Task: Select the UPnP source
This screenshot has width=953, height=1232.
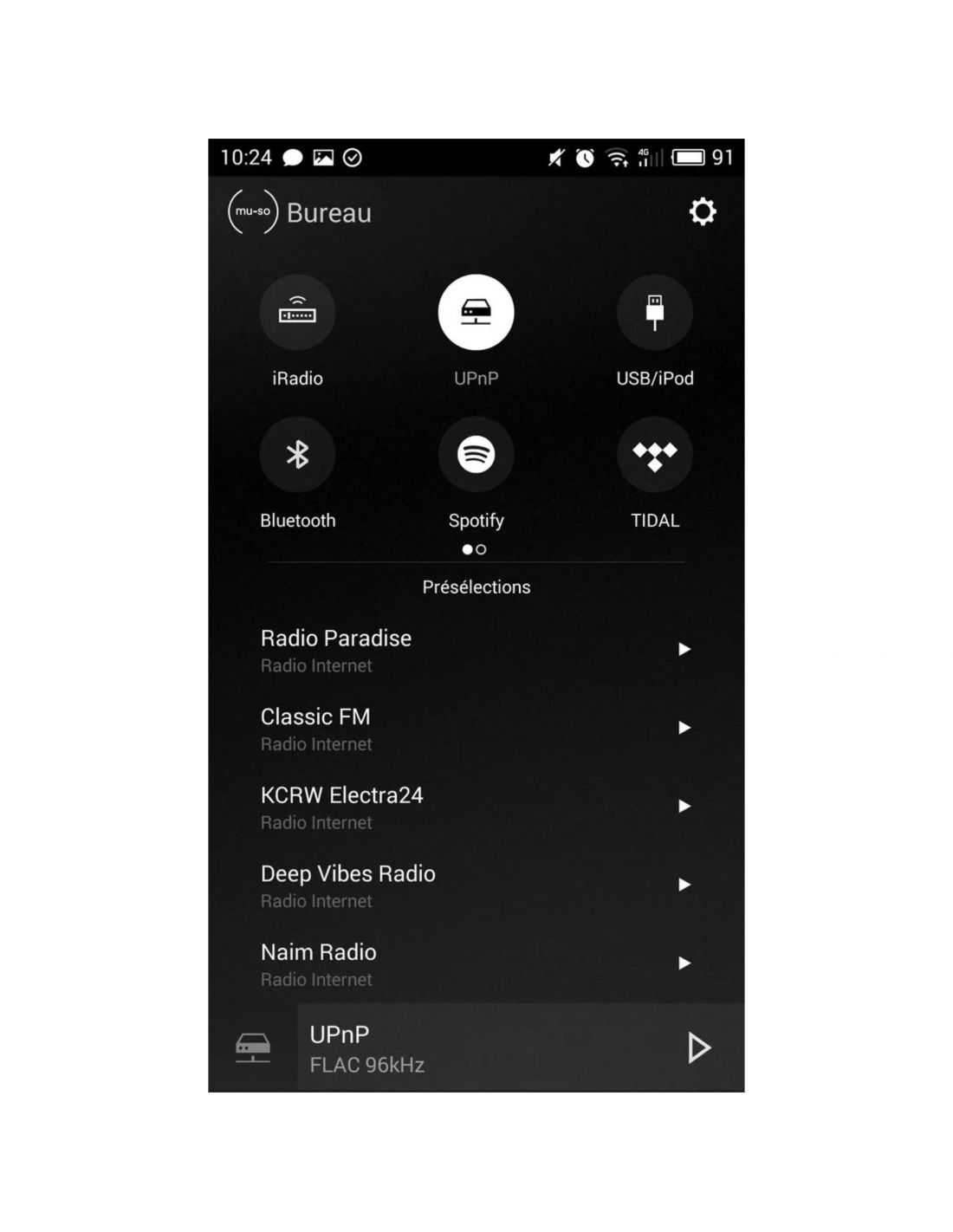Action: click(x=476, y=313)
